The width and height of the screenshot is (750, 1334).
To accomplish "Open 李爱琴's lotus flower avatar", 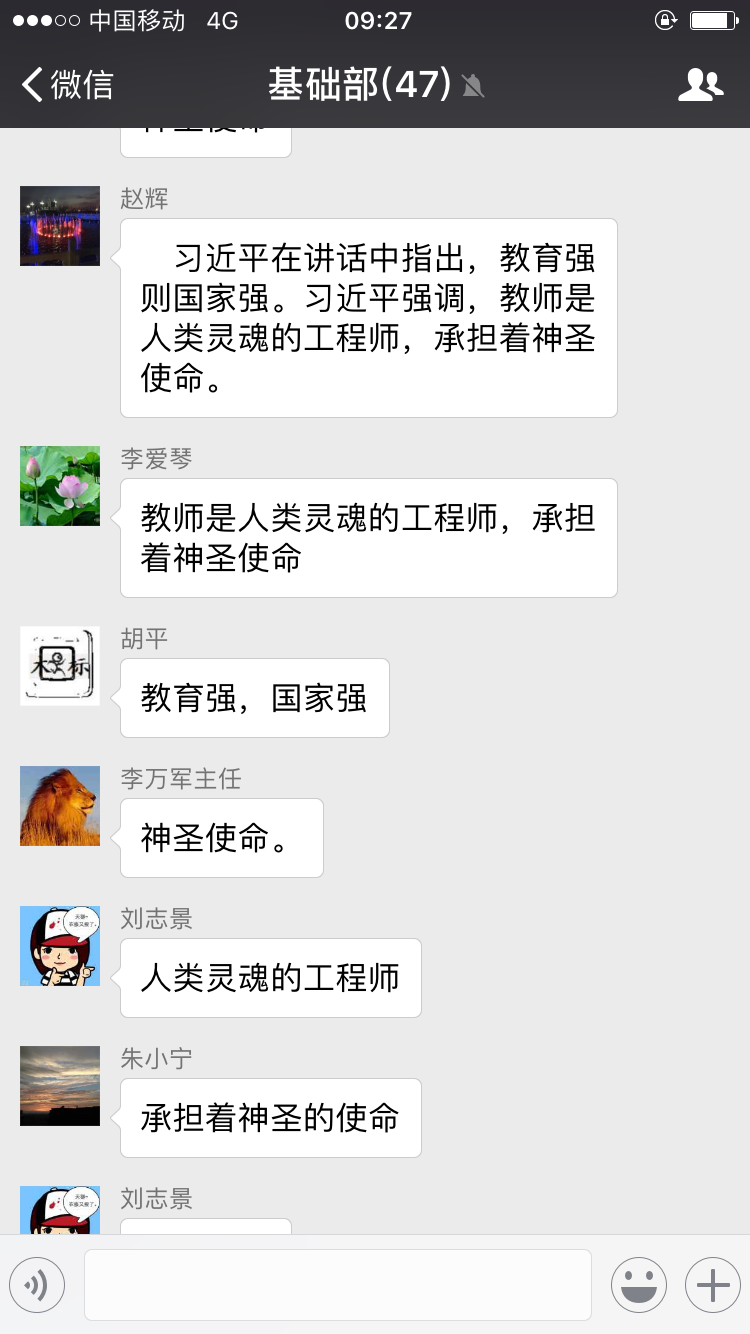I will click(60, 486).
